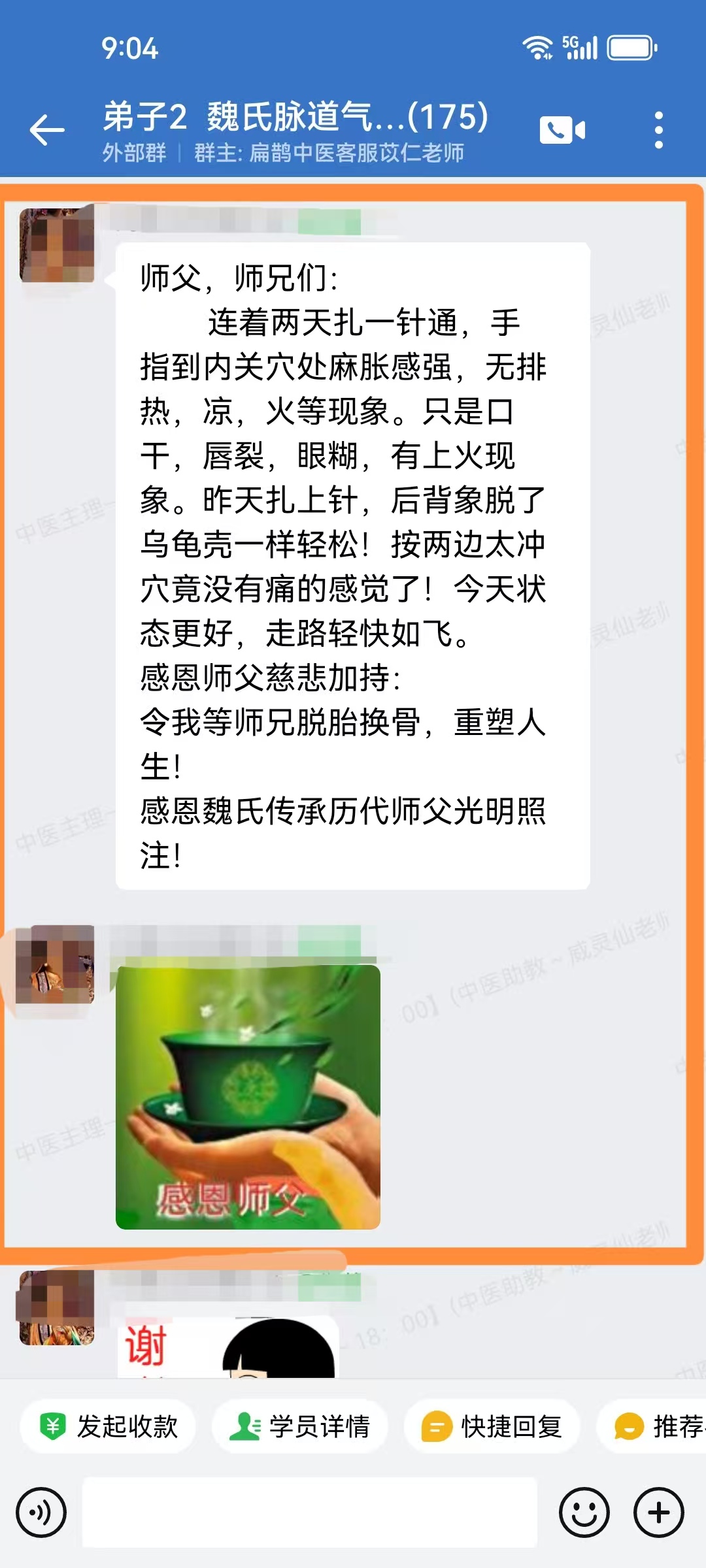
Task: Open the emoji picker
Action: [x=584, y=1512]
